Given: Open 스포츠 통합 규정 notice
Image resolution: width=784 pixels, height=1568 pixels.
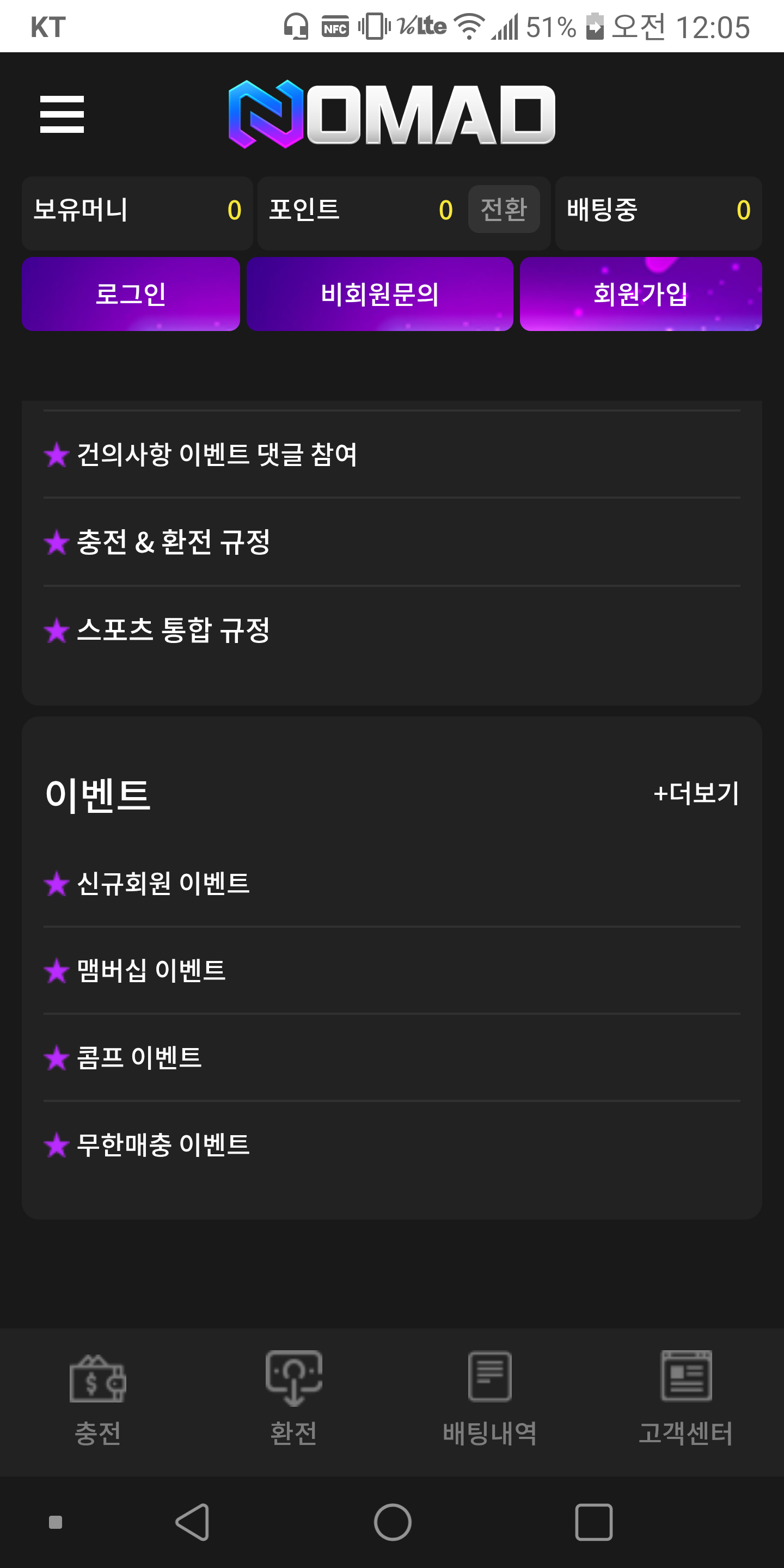Looking at the screenshot, I should pos(173,630).
